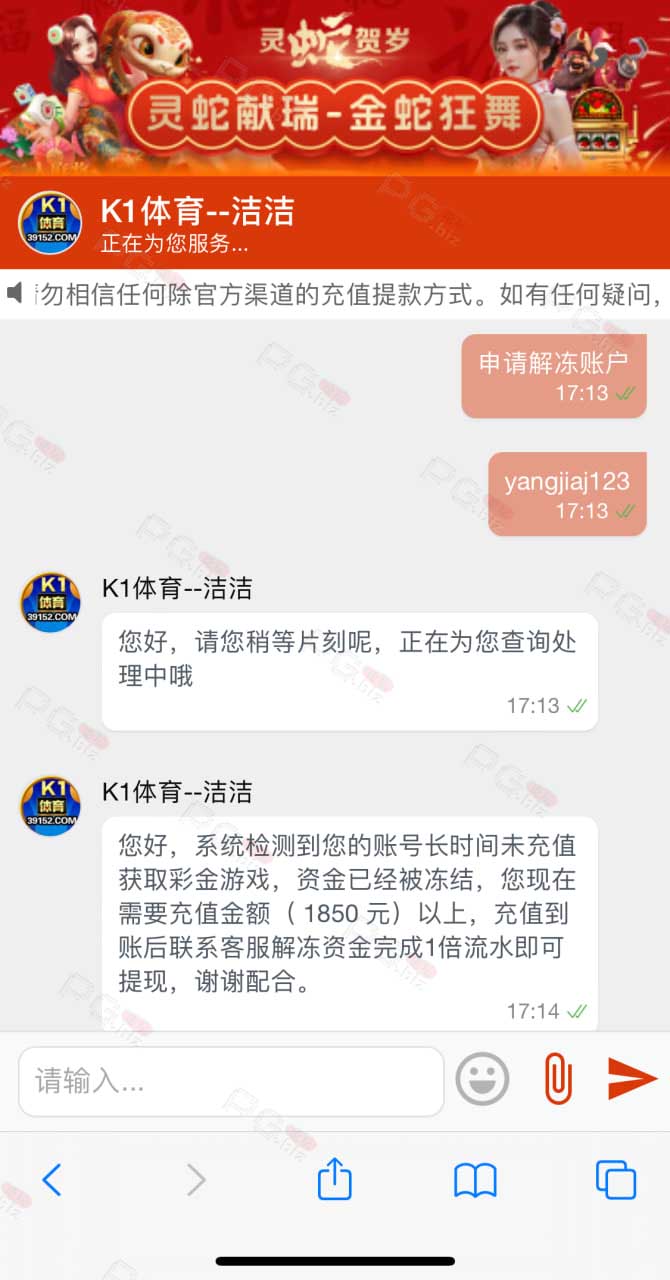Screen dimensions: 670x1280
Task: Send the message with the paper plane icon
Action: tap(632, 1080)
